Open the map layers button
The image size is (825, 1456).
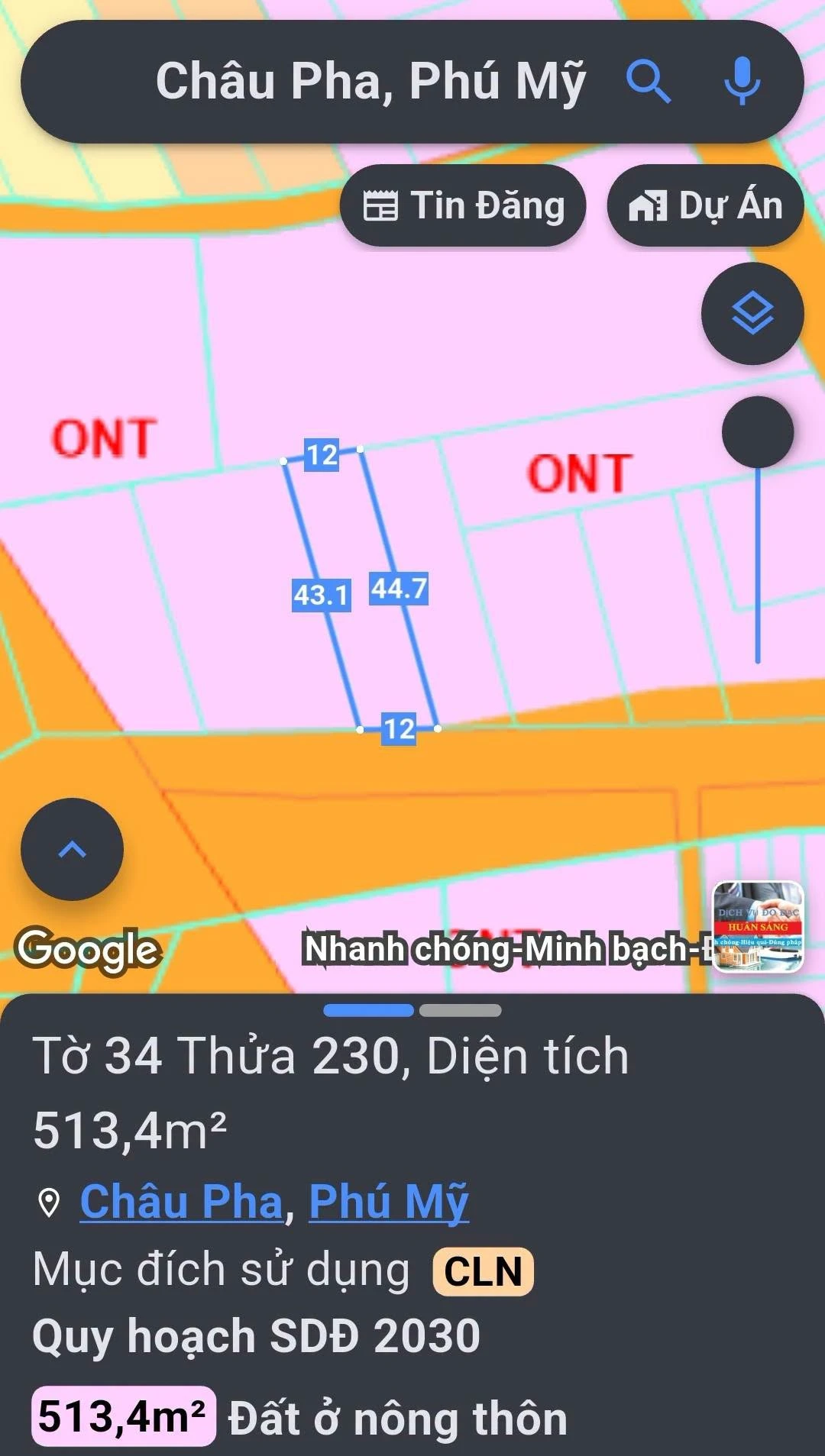(752, 313)
